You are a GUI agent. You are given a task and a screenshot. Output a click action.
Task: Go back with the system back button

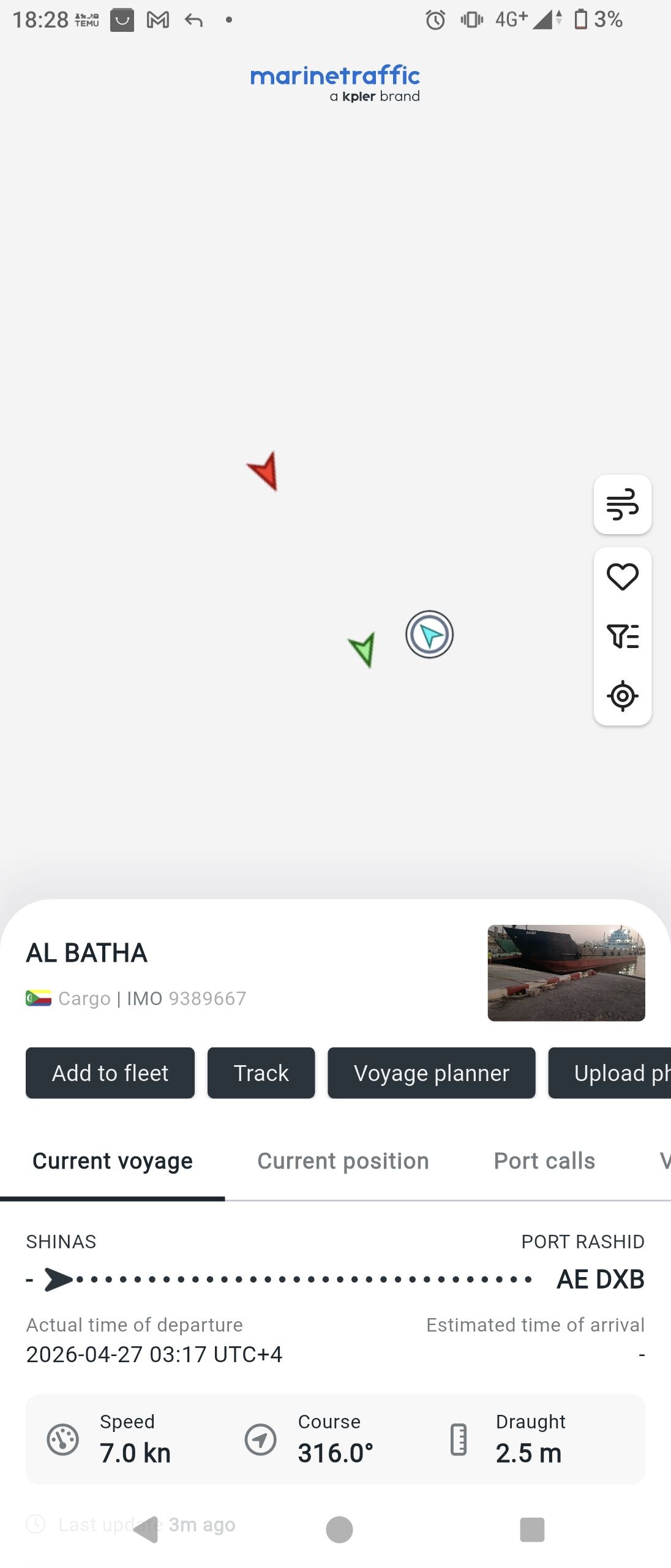click(147, 1529)
